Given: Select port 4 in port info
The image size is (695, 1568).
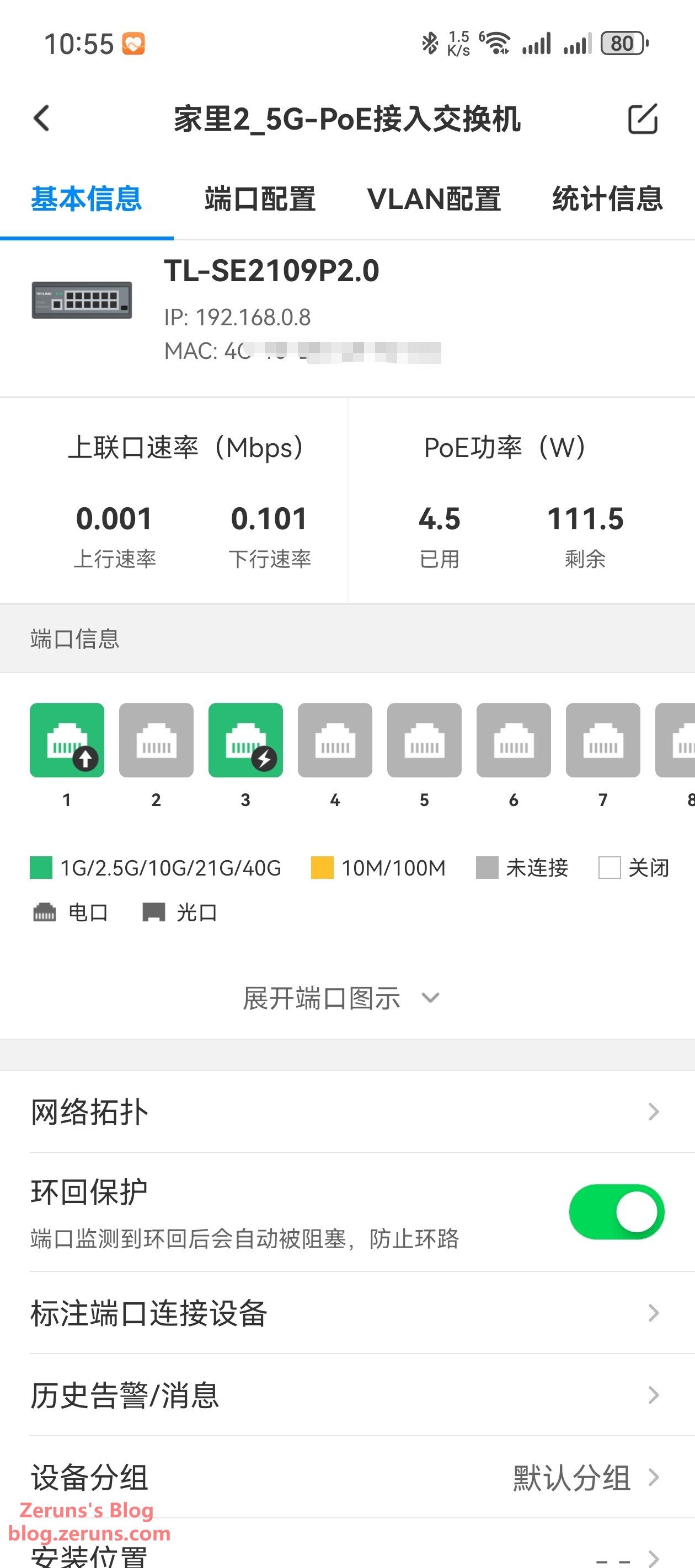Looking at the screenshot, I should point(335,740).
